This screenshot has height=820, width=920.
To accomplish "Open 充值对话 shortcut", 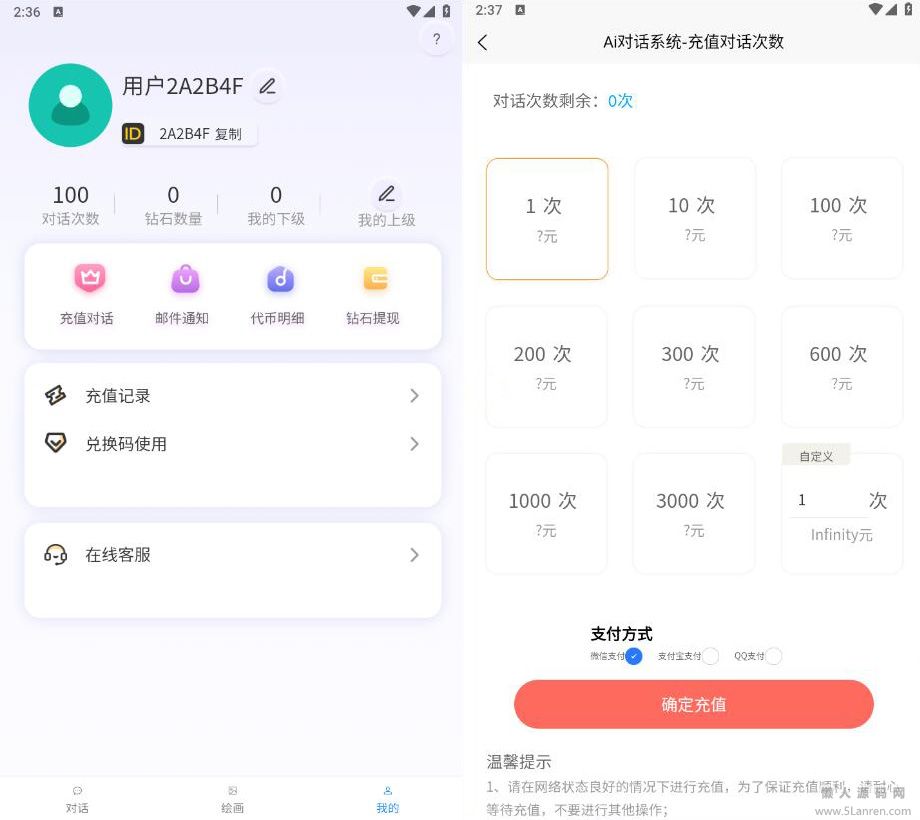I will click(87, 293).
